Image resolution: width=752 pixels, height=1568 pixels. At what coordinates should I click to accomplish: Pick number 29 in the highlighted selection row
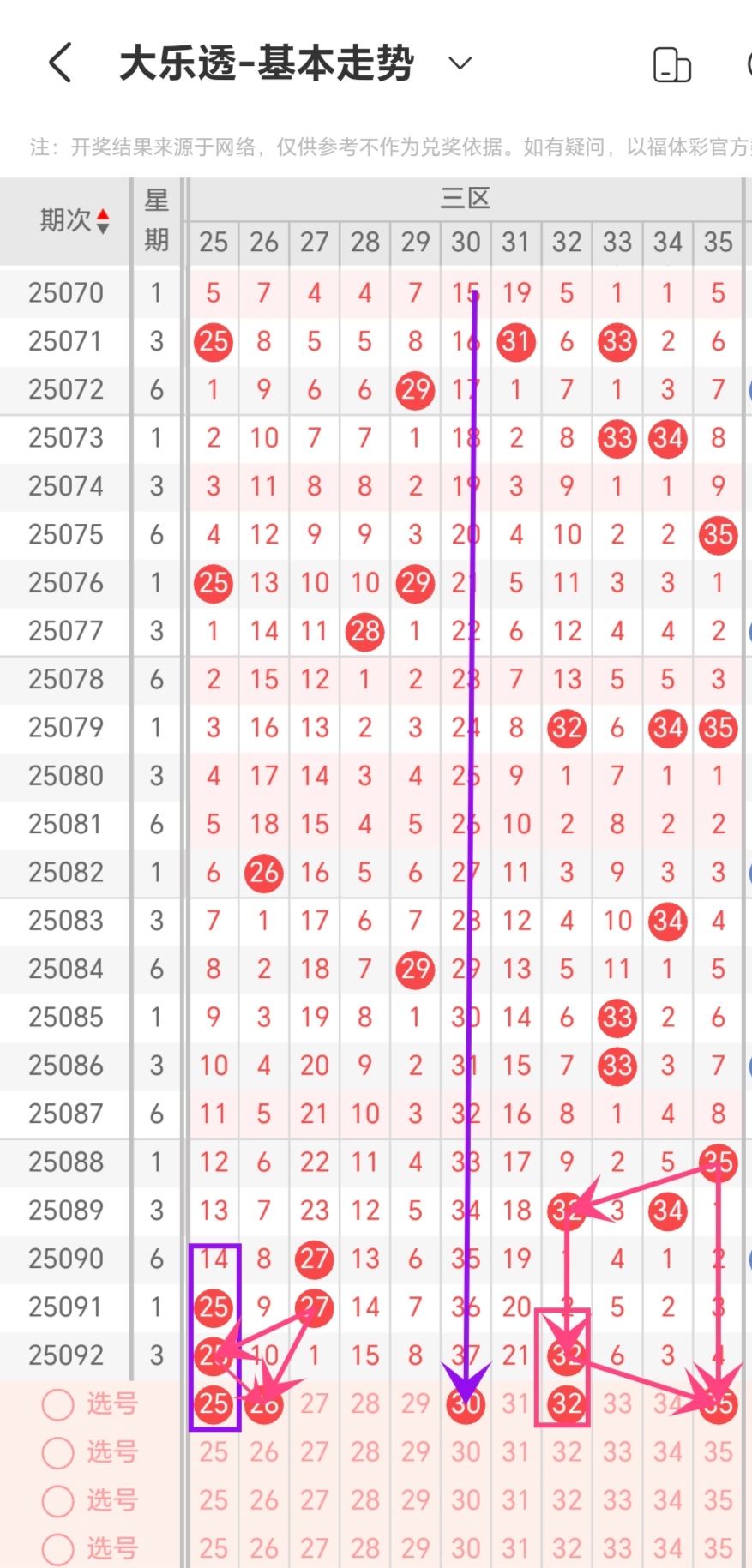[416, 1403]
